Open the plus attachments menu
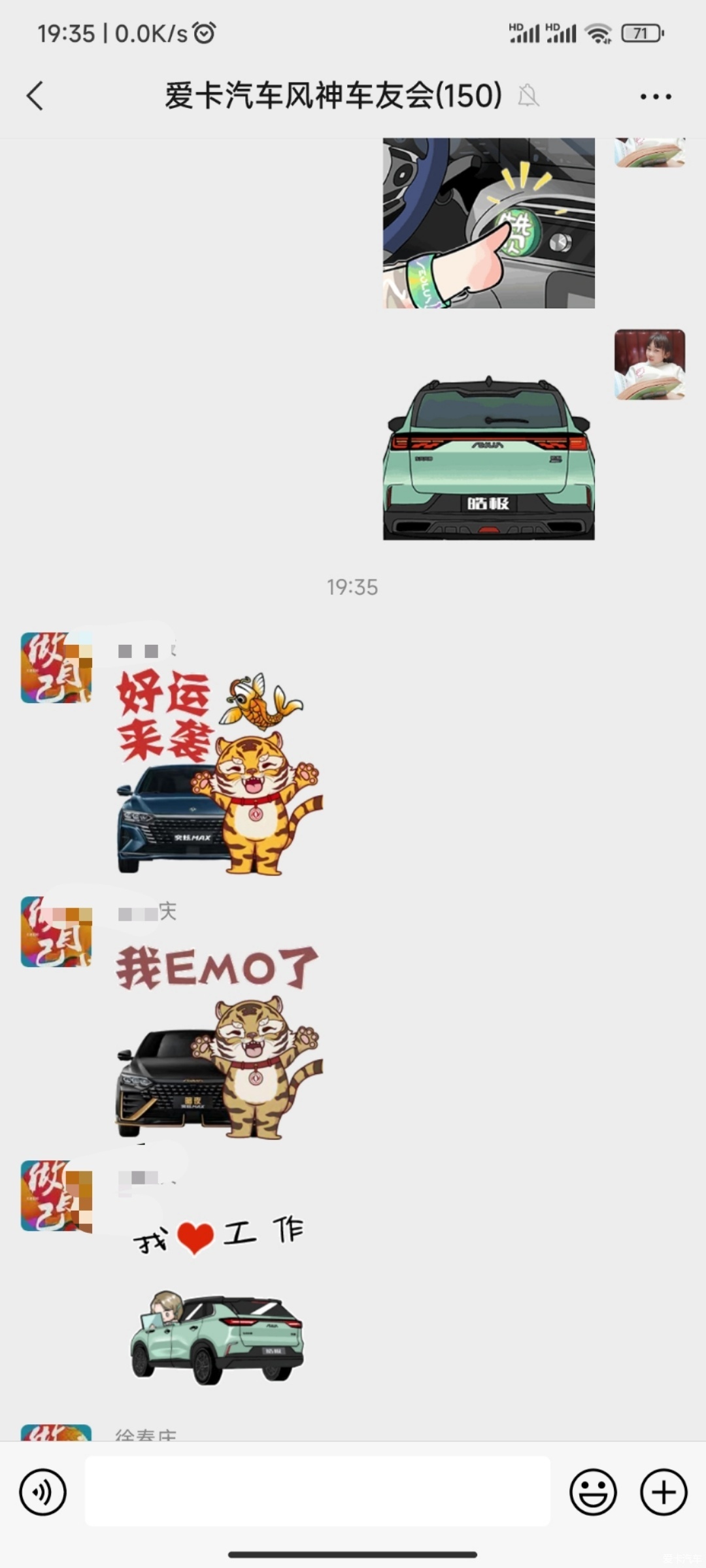The width and height of the screenshot is (706, 1568). (663, 1492)
